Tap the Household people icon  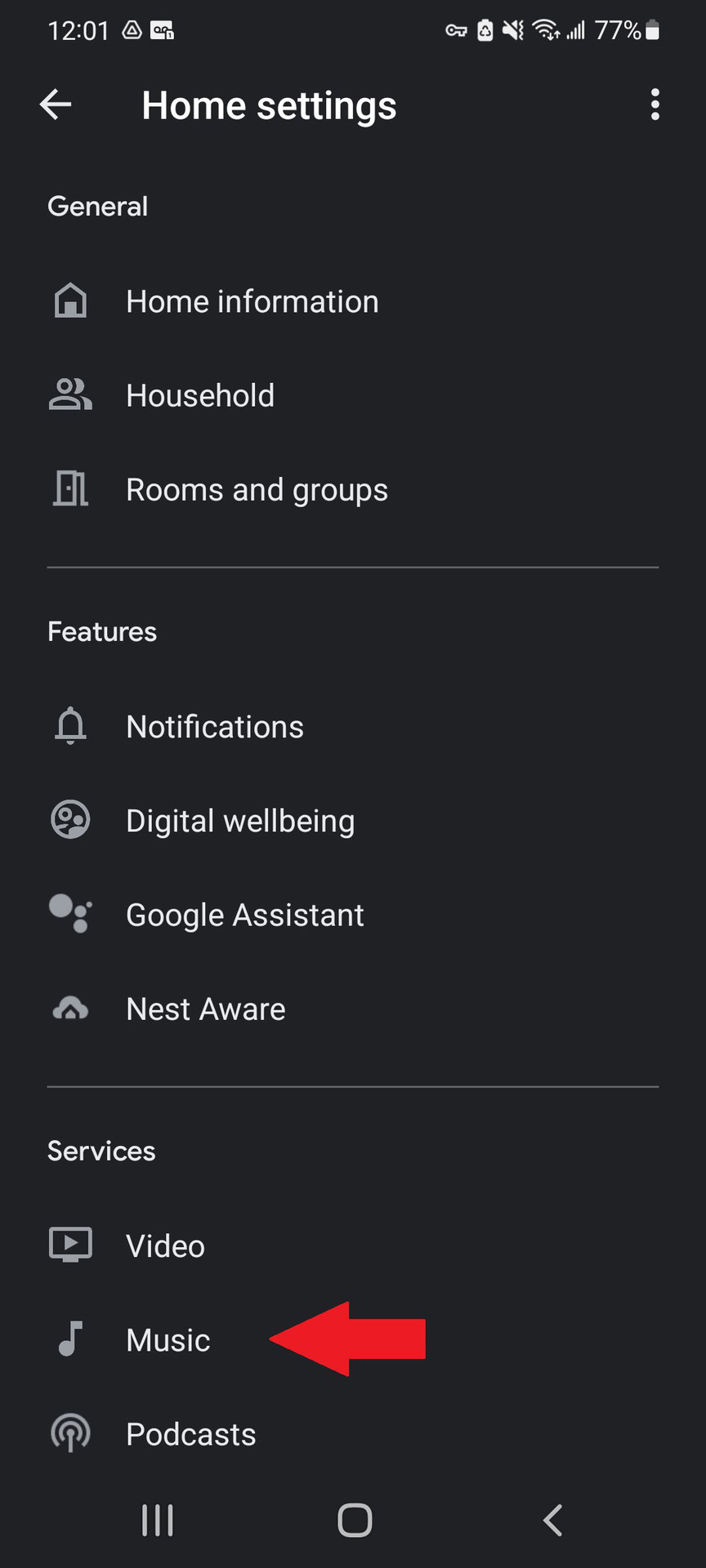(70, 395)
